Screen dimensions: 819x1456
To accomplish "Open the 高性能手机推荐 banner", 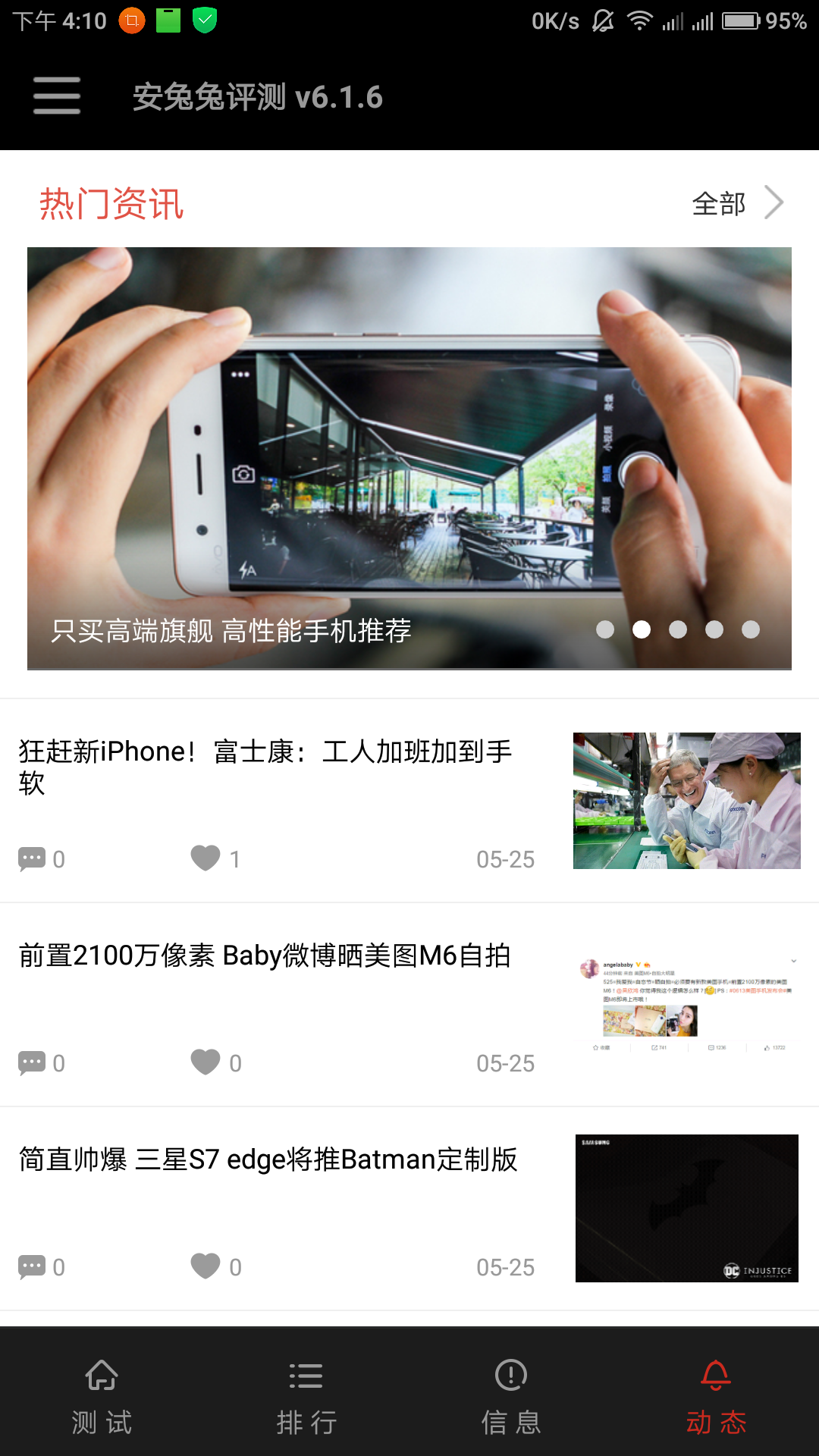I will (409, 457).
